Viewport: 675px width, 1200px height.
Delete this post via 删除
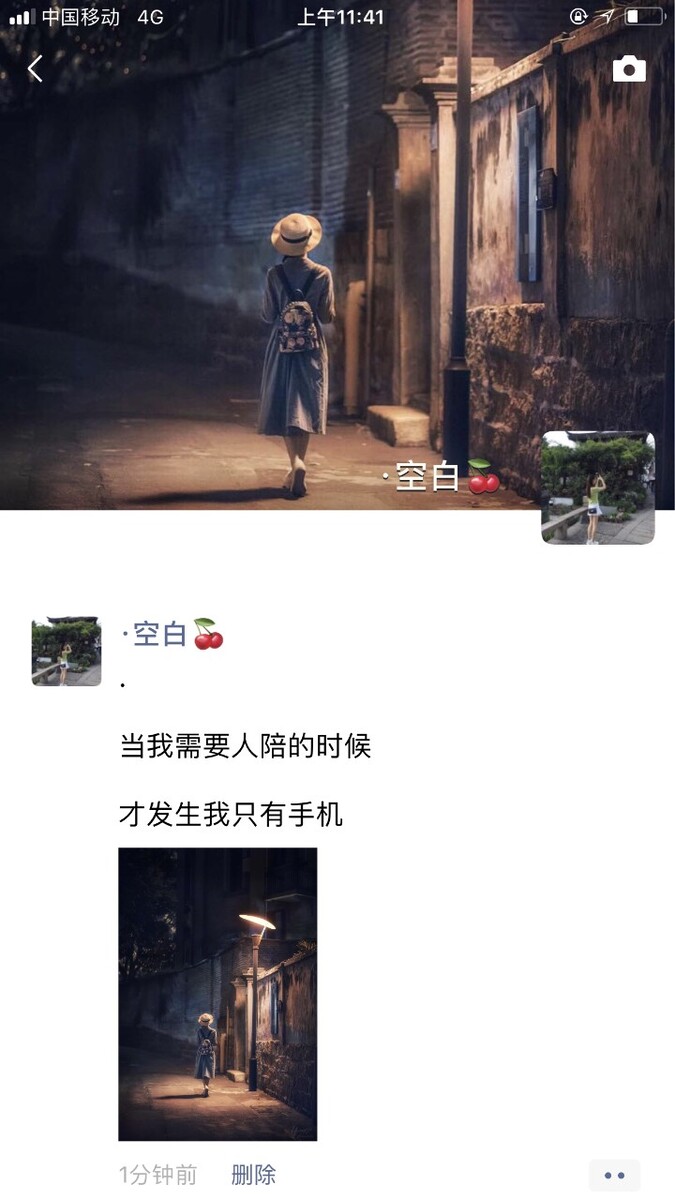coord(253,1175)
